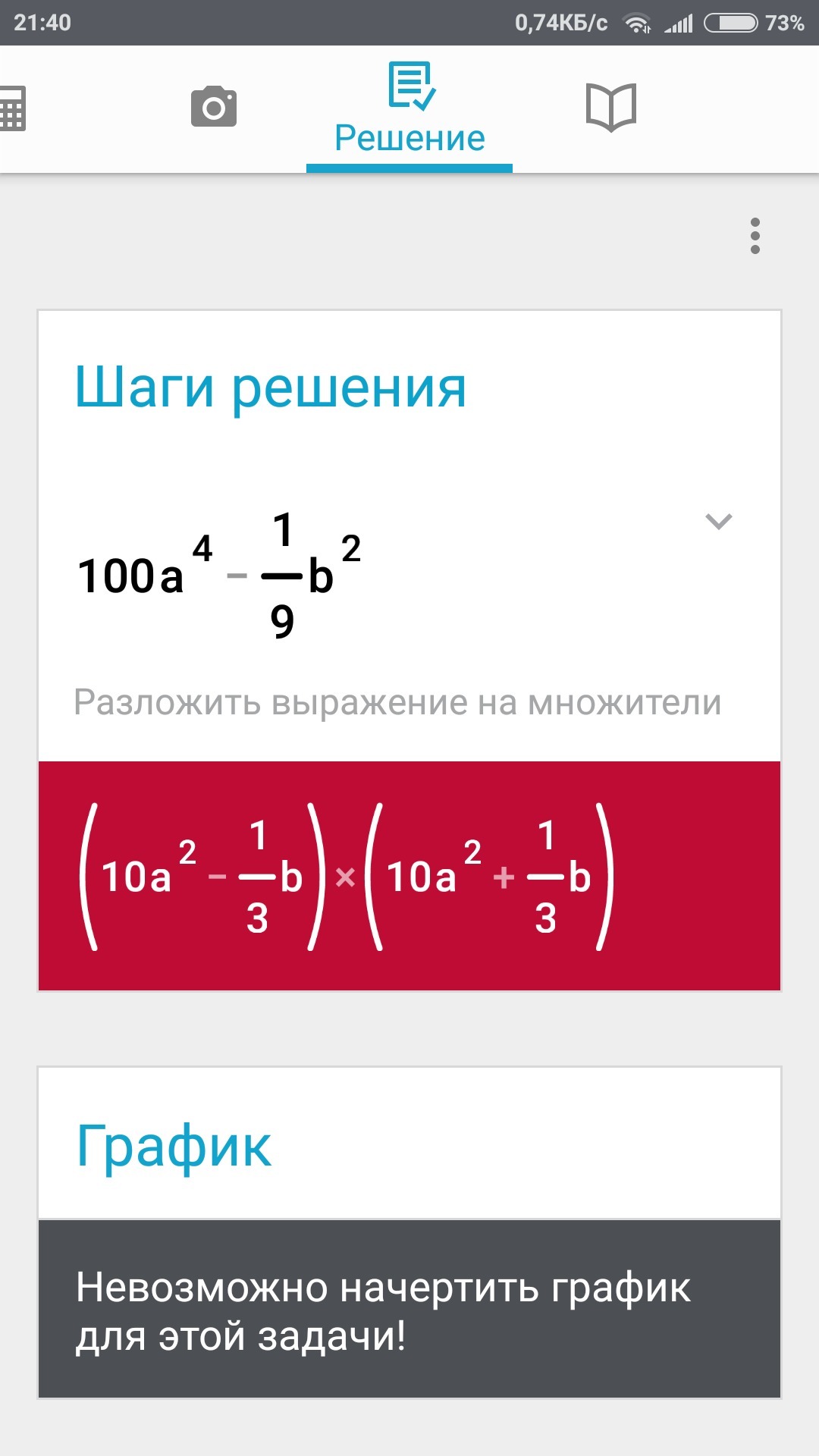The width and height of the screenshot is (819, 1456).
Task: Open the textbook tab
Action: pos(610,107)
